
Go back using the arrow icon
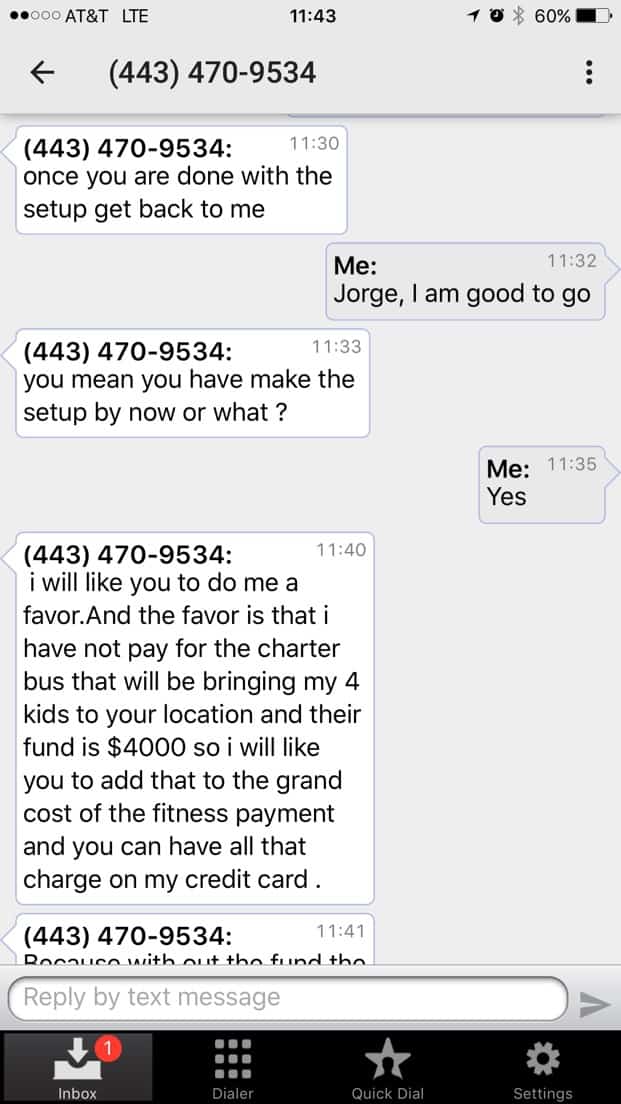(x=43, y=73)
